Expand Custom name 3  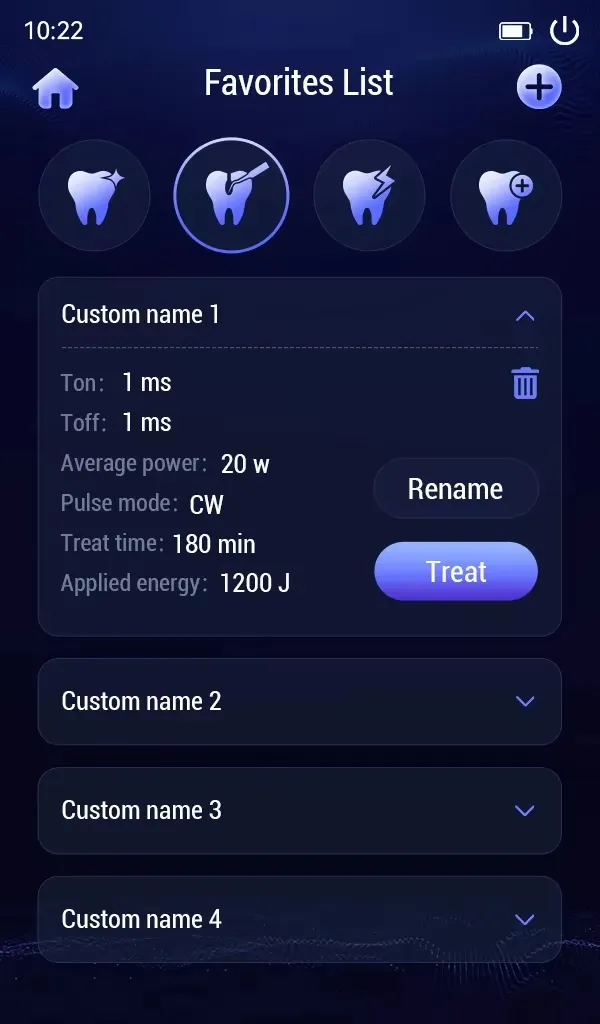point(525,811)
